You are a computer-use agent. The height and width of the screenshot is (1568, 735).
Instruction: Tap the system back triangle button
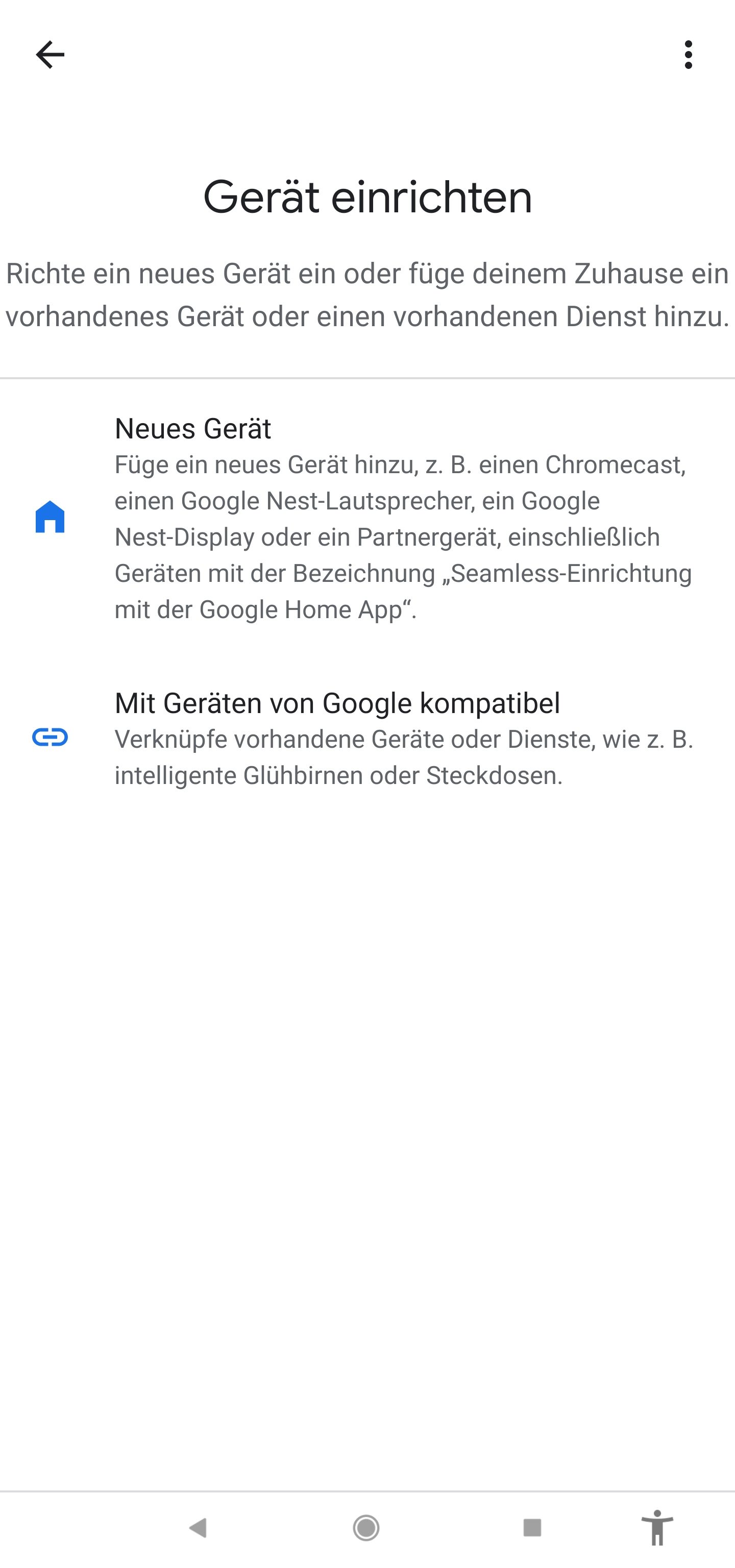pyautogui.click(x=199, y=1527)
